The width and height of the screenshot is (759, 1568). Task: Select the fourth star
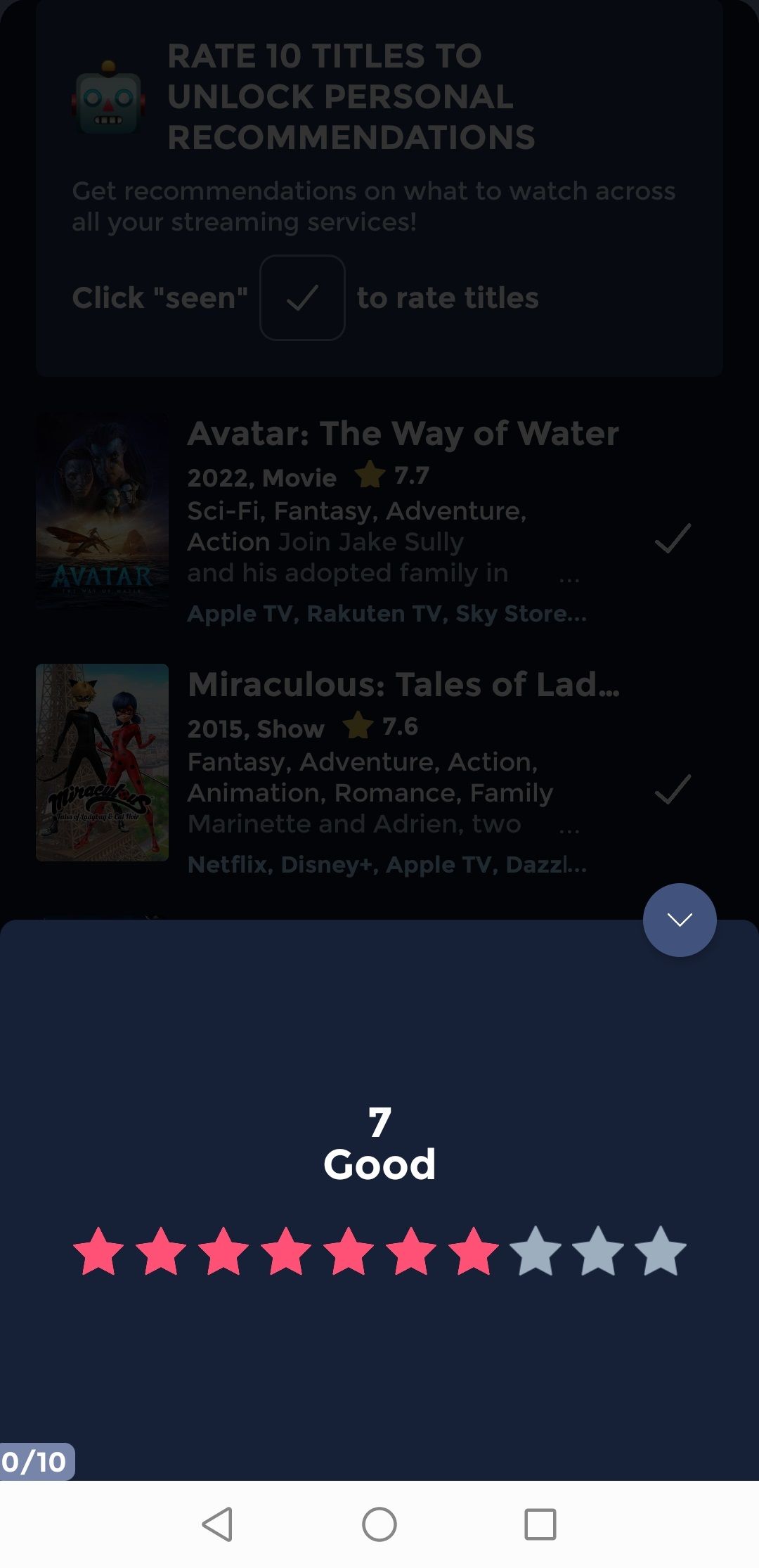[x=286, y=1252]
